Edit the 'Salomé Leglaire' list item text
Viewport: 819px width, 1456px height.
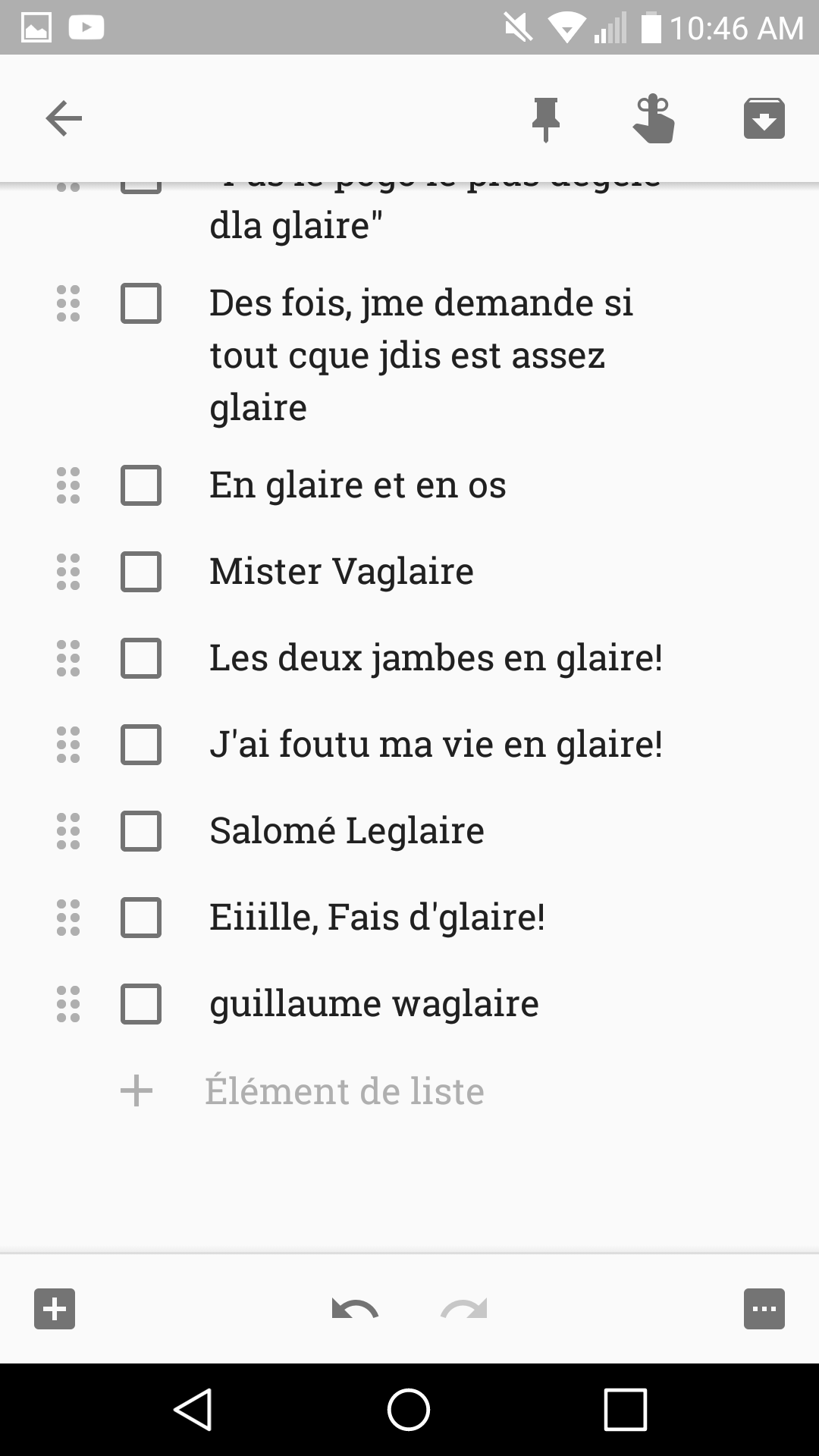347,831
